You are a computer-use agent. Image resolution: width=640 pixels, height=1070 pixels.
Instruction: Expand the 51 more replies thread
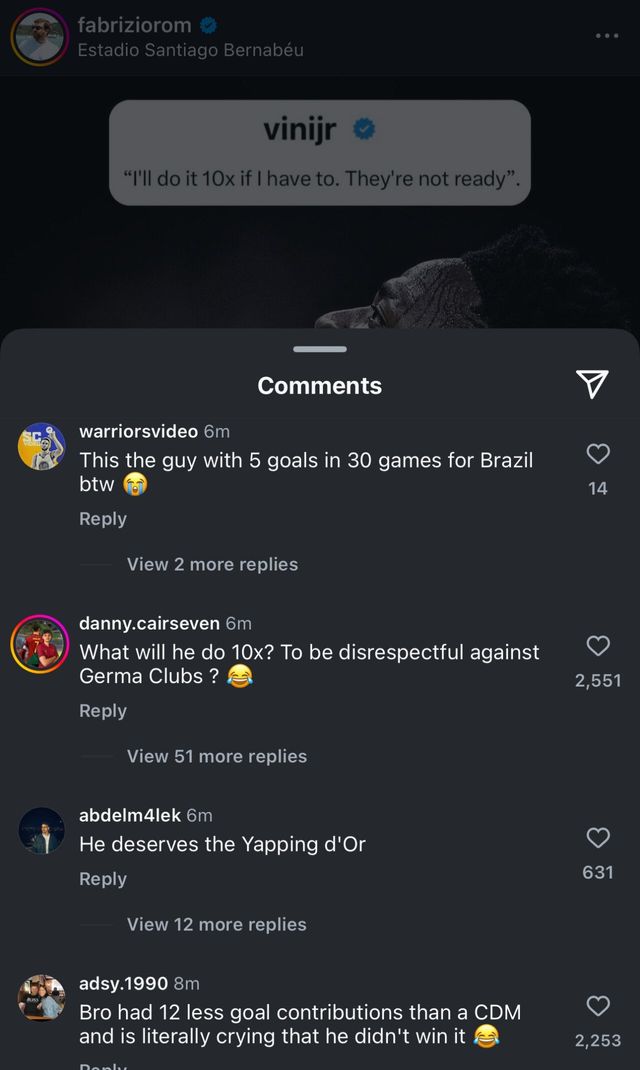[x=216, y=756]
